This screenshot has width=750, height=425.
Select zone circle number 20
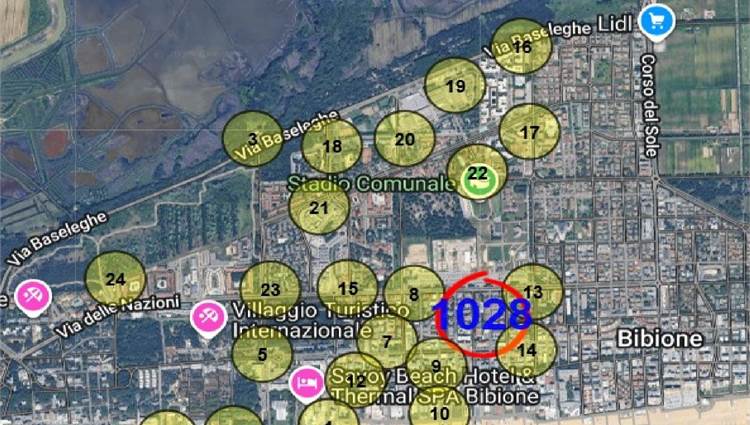[404, 139]
